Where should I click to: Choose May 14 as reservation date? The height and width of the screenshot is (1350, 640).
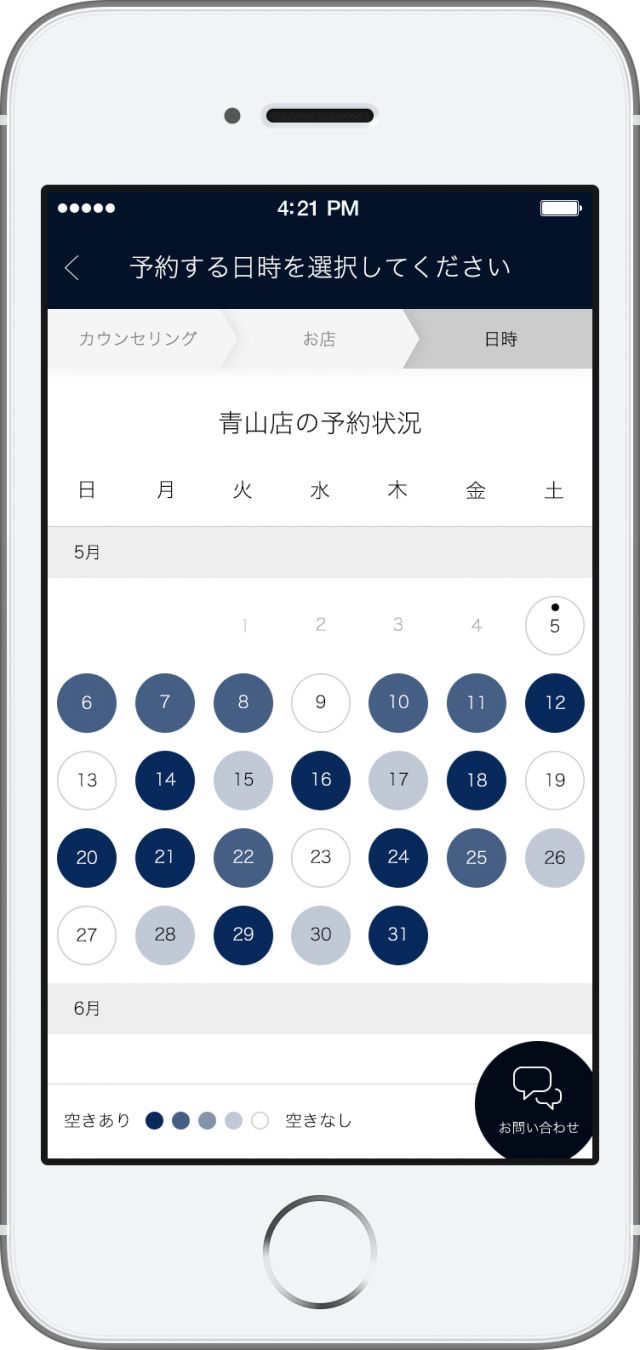click(165, 780)
